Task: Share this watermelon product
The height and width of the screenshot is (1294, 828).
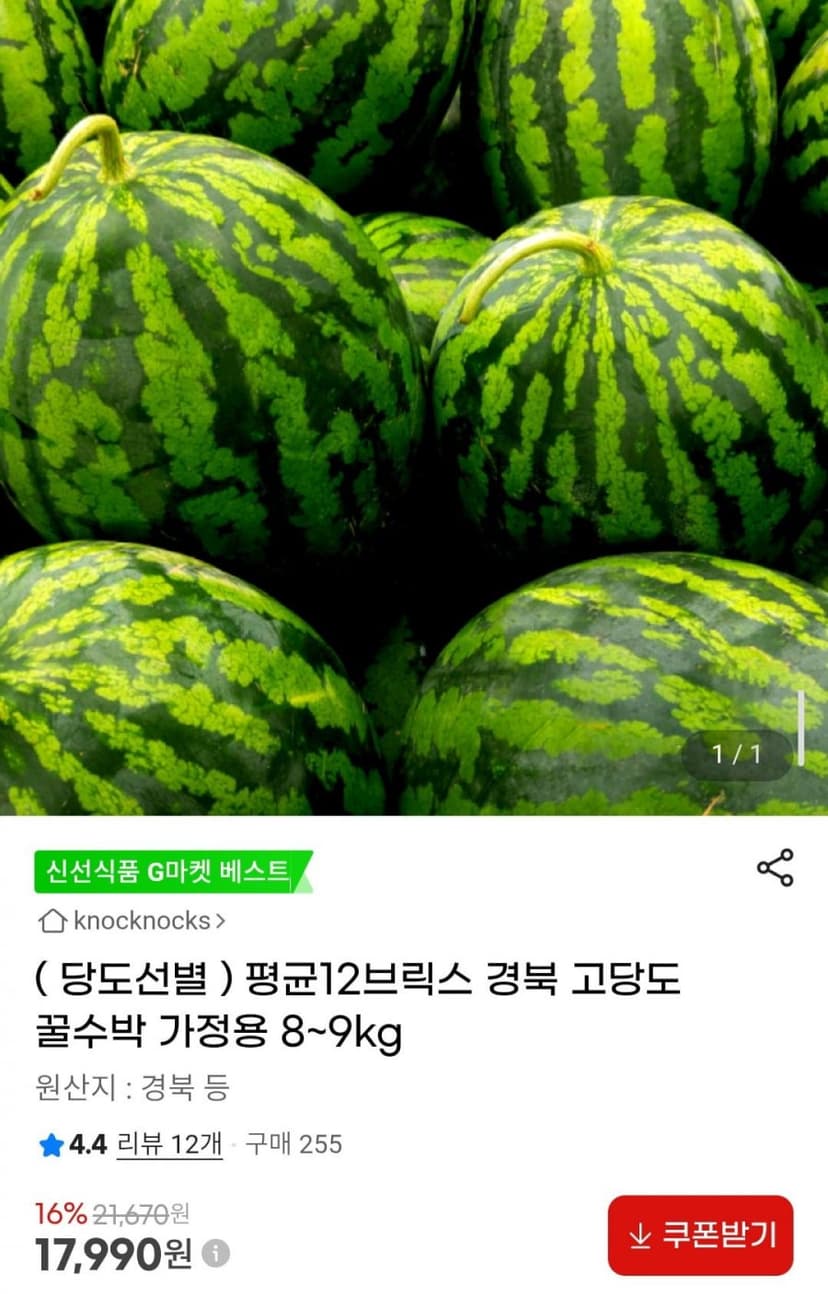Action: click(775, 868)
